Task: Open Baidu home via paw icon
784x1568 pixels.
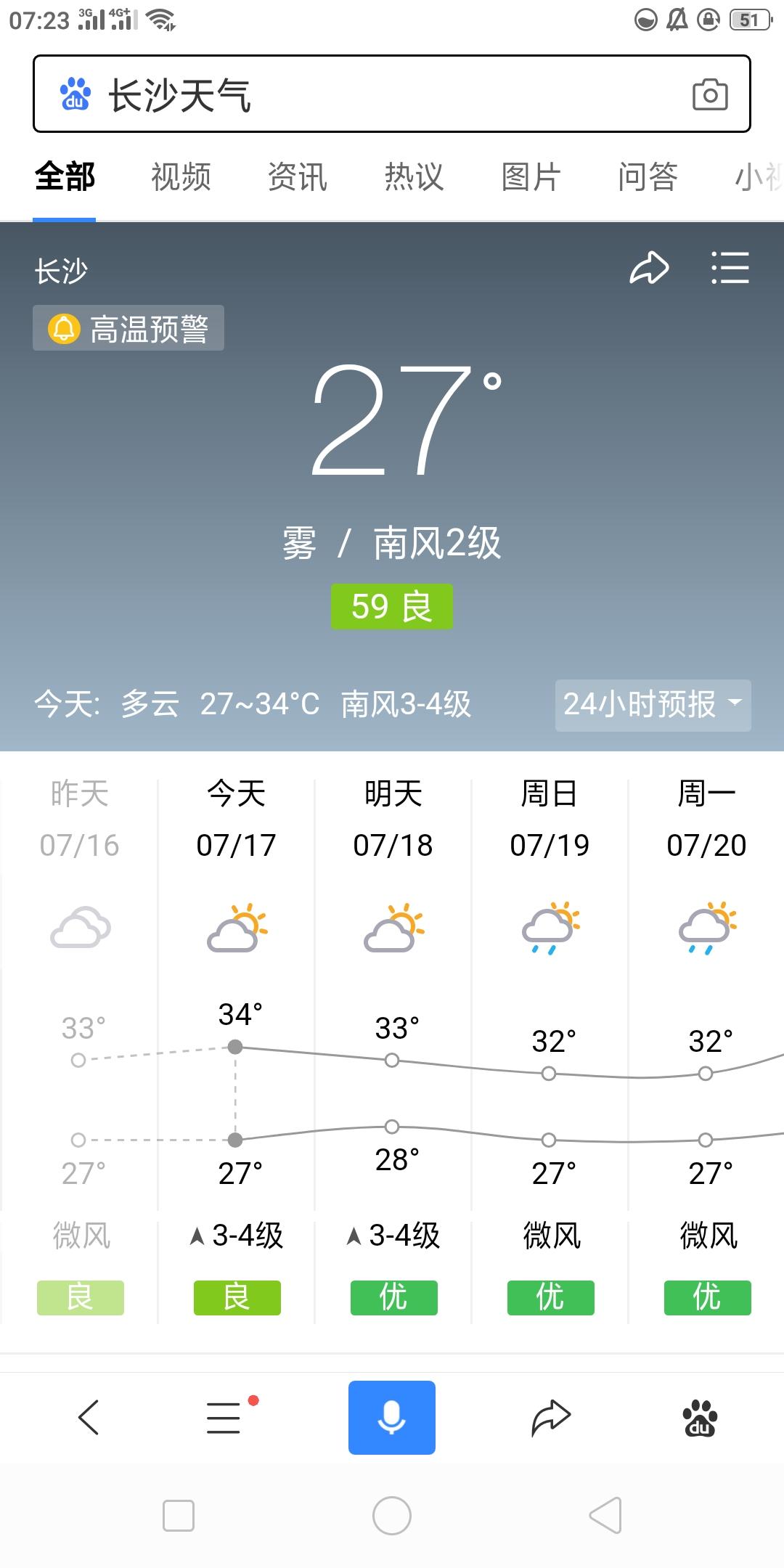Action: [x=699, y=1417]
